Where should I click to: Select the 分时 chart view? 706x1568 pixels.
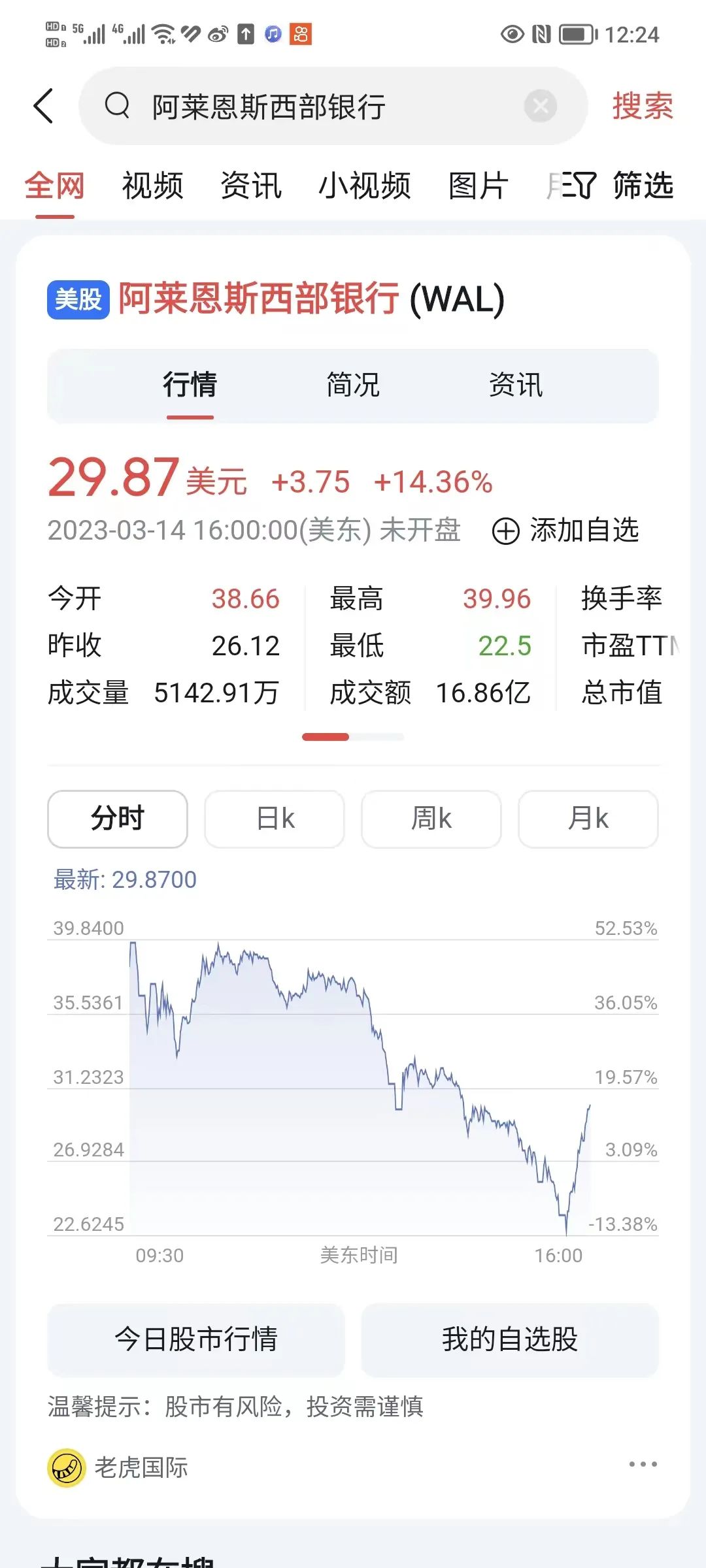(x=118, y=819)
